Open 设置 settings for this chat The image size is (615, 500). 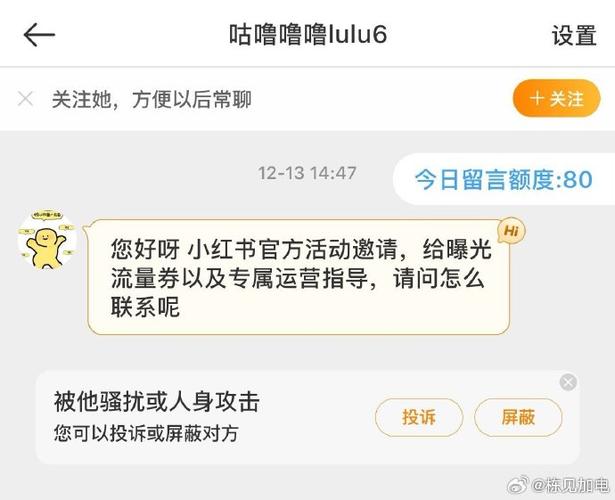tap(573, 35)
